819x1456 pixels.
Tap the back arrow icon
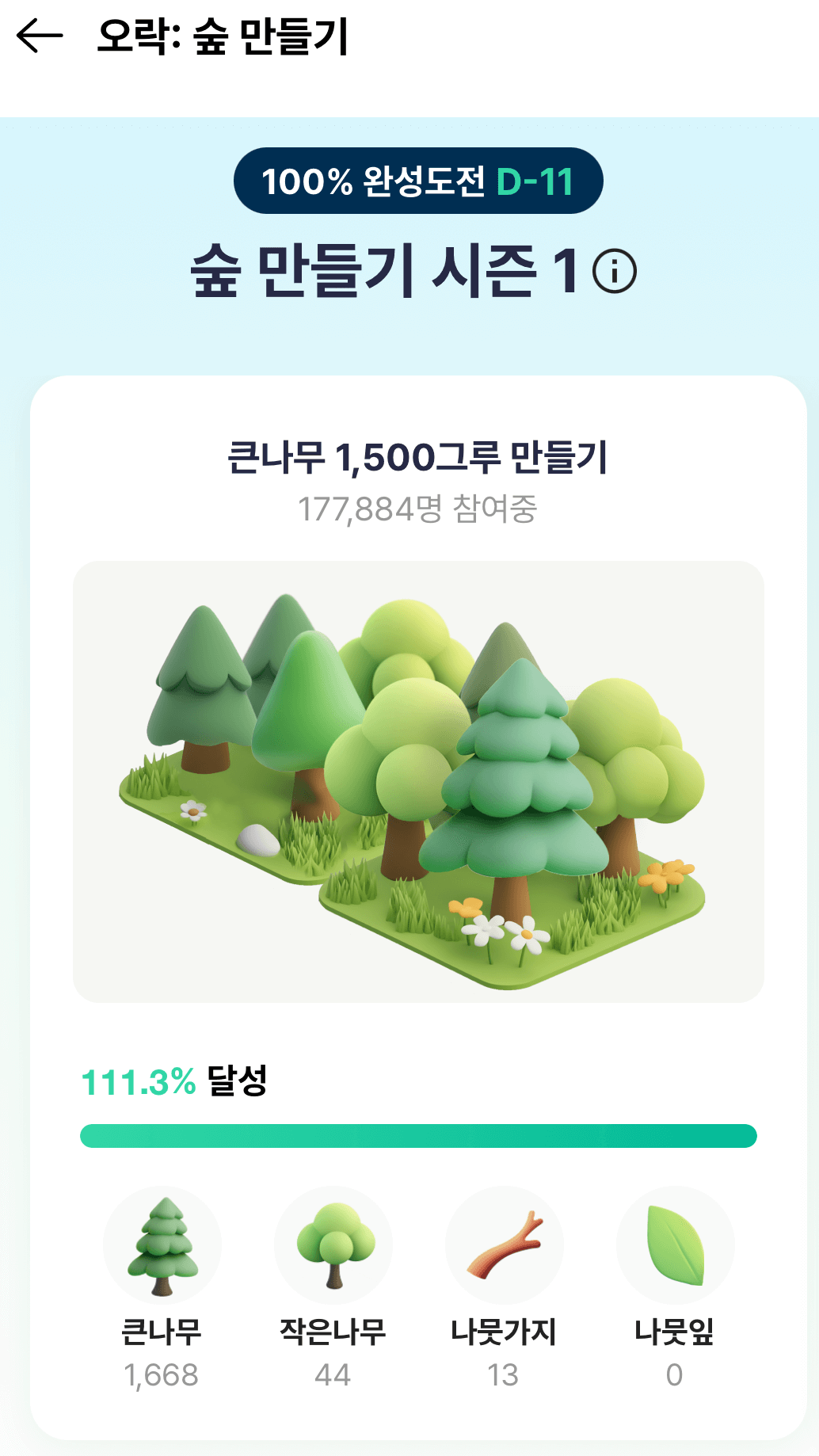point(39,35)
